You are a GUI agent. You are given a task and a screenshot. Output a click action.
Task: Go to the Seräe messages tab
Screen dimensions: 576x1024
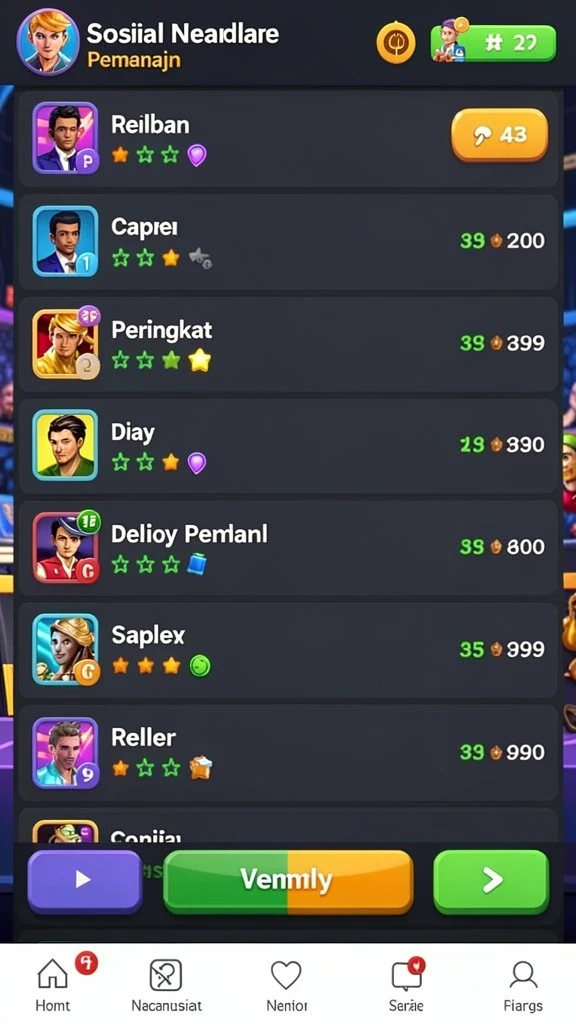coord(406,983)
